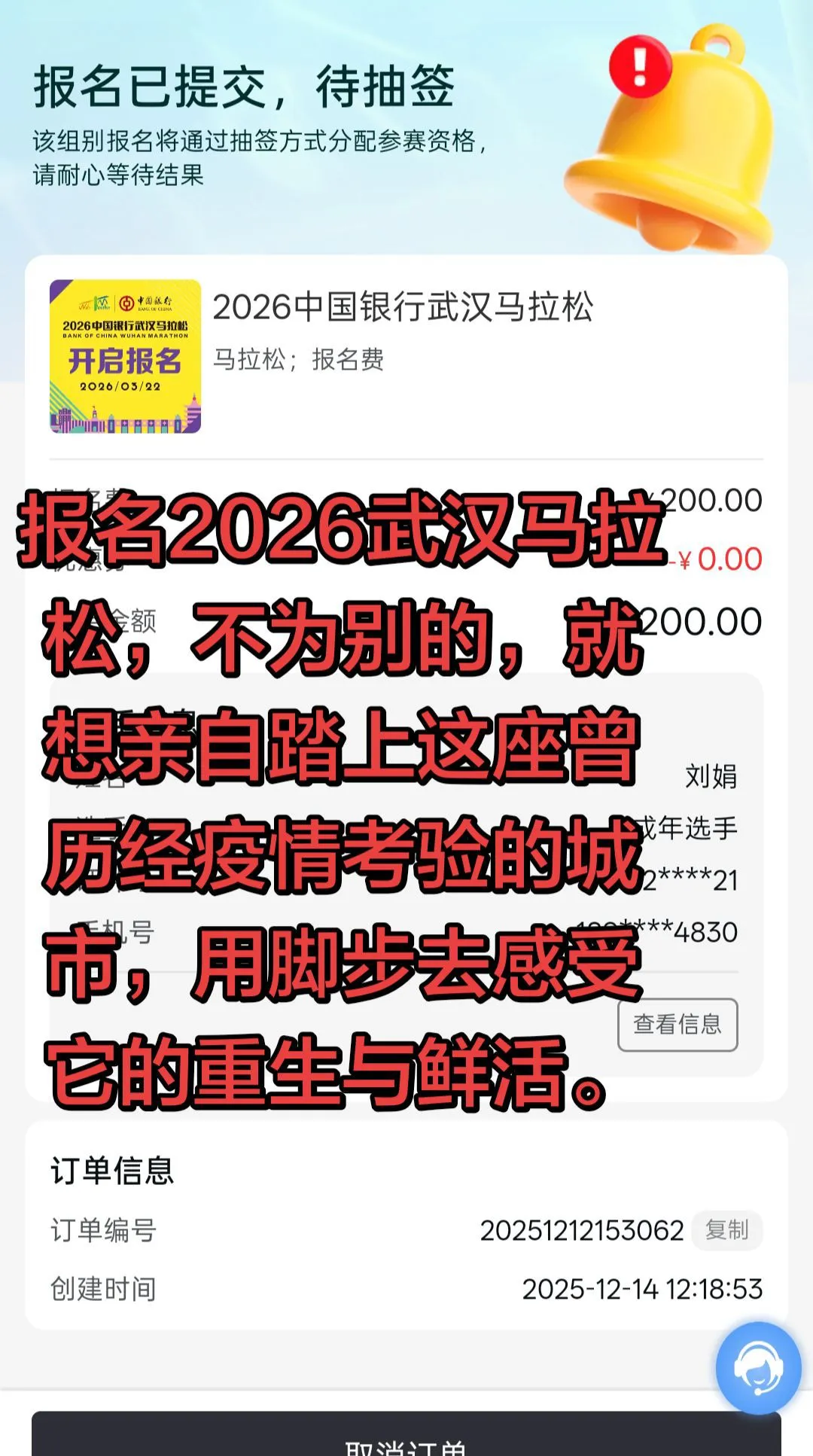
Task: Cancel the order via 取消订单
Action: pos(406,1442)
